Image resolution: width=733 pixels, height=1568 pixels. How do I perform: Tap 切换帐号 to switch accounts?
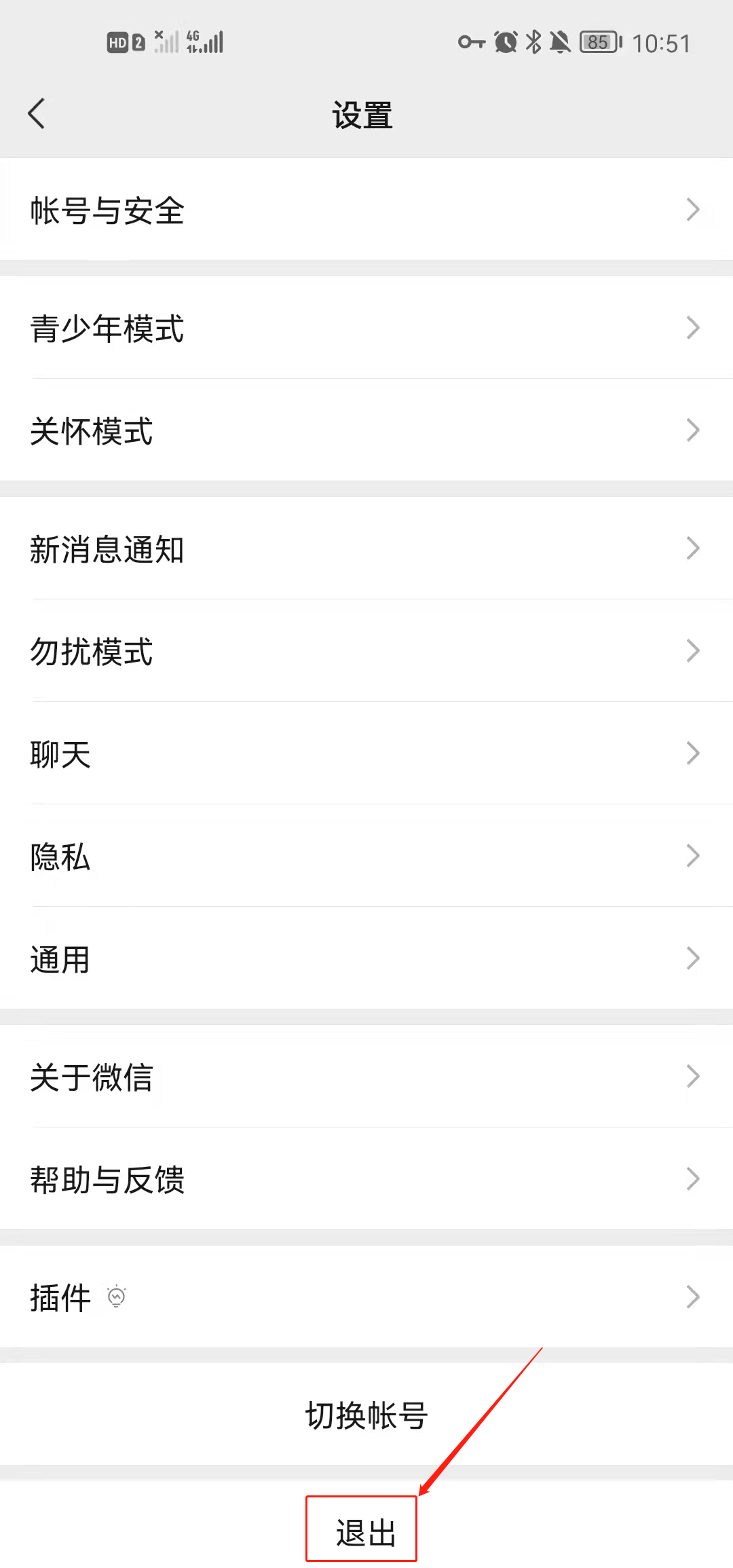click(x=366, y=1415)
